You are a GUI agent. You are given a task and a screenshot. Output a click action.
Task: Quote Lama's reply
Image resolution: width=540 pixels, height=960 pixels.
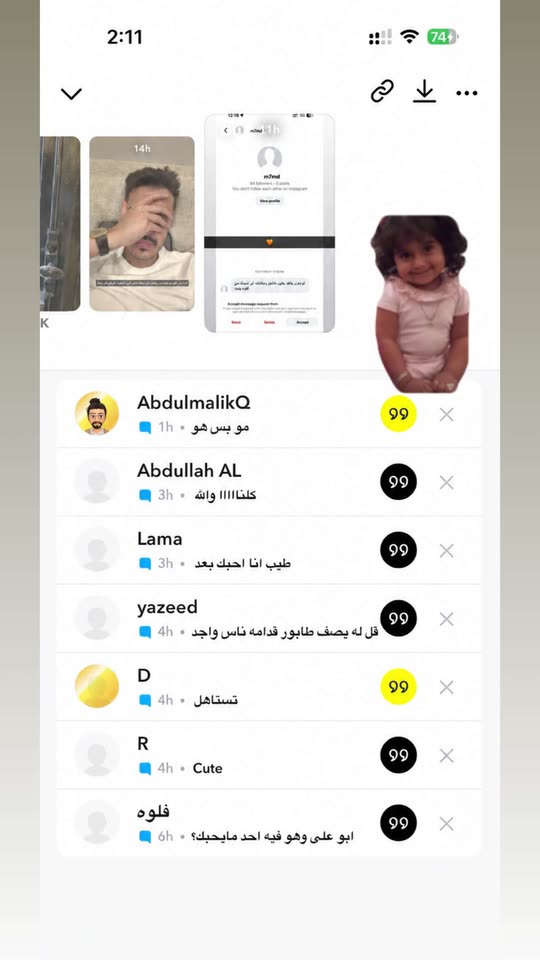click(x=399, y=550)
